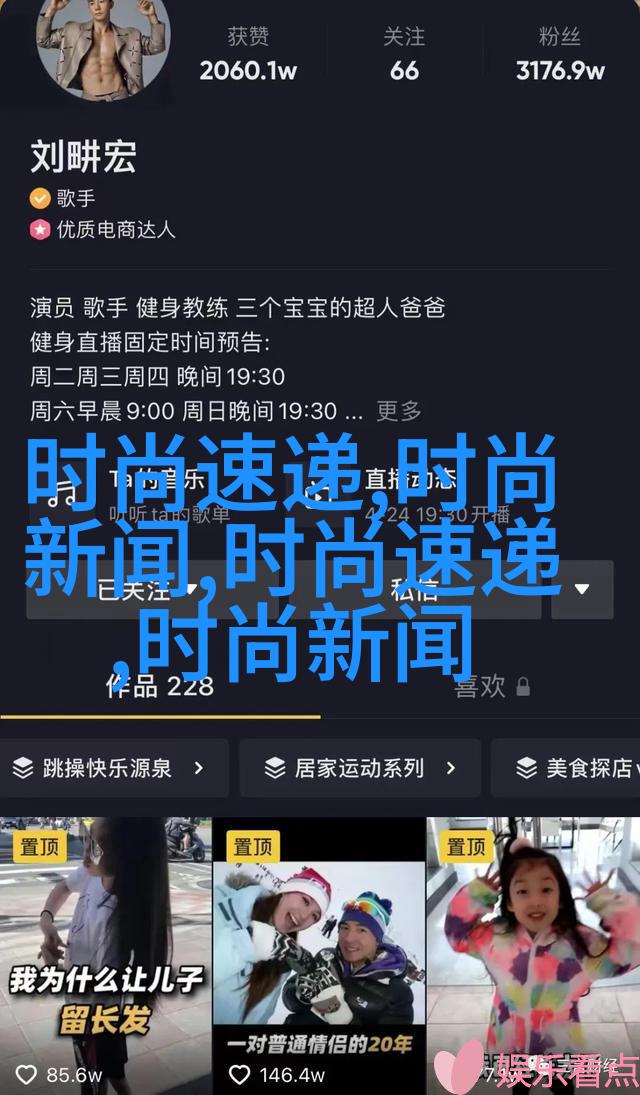View the 关注 following list
640x1095 pixels.
tap(404, 55)
